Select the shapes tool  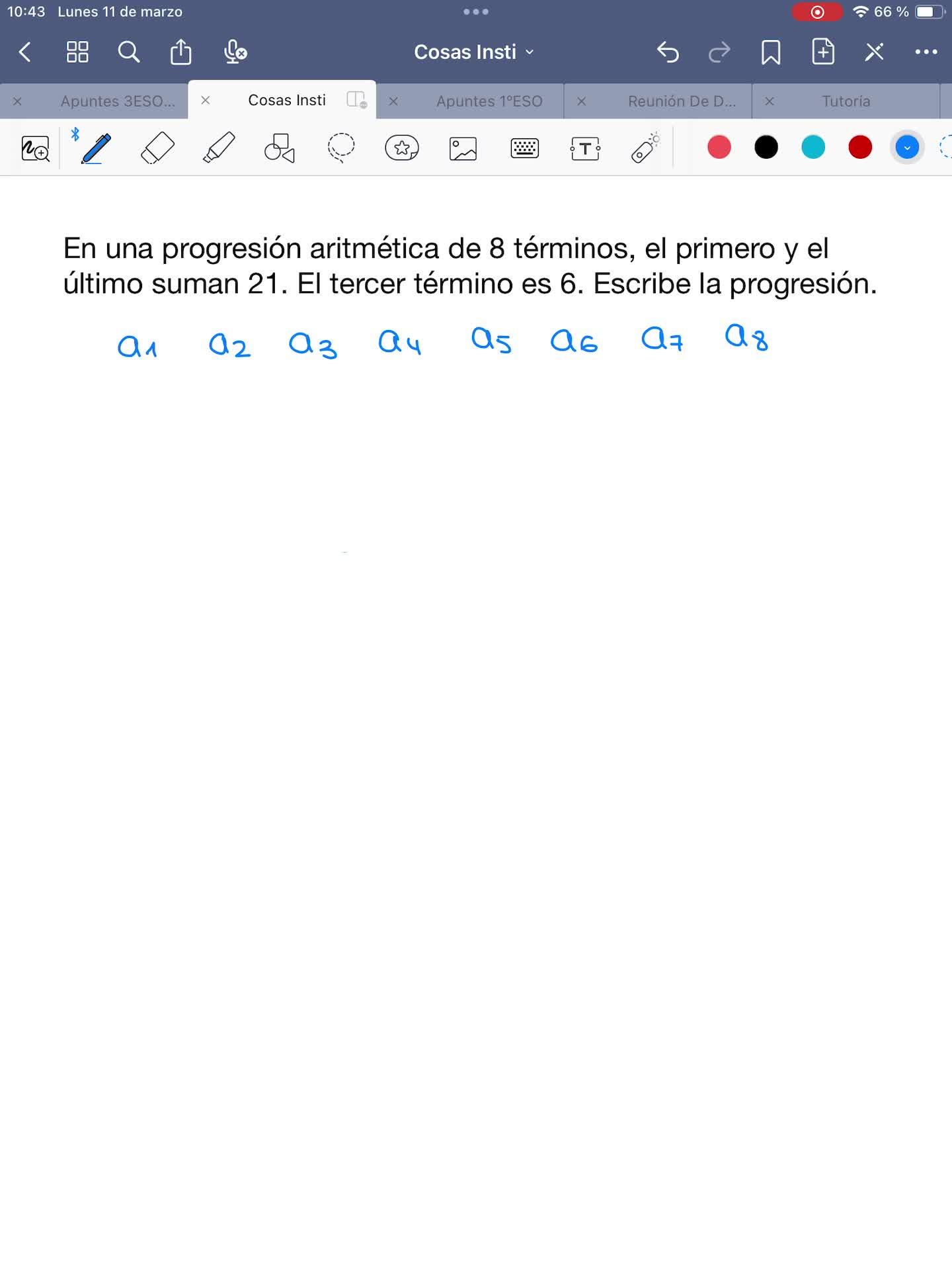coord(280,148)
